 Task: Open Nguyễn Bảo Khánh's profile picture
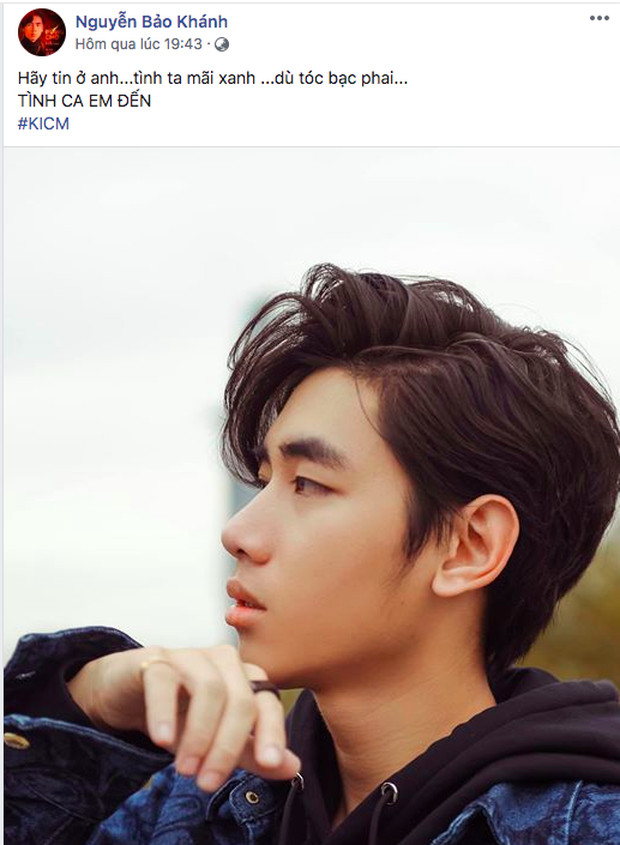(x=42, y=32)
